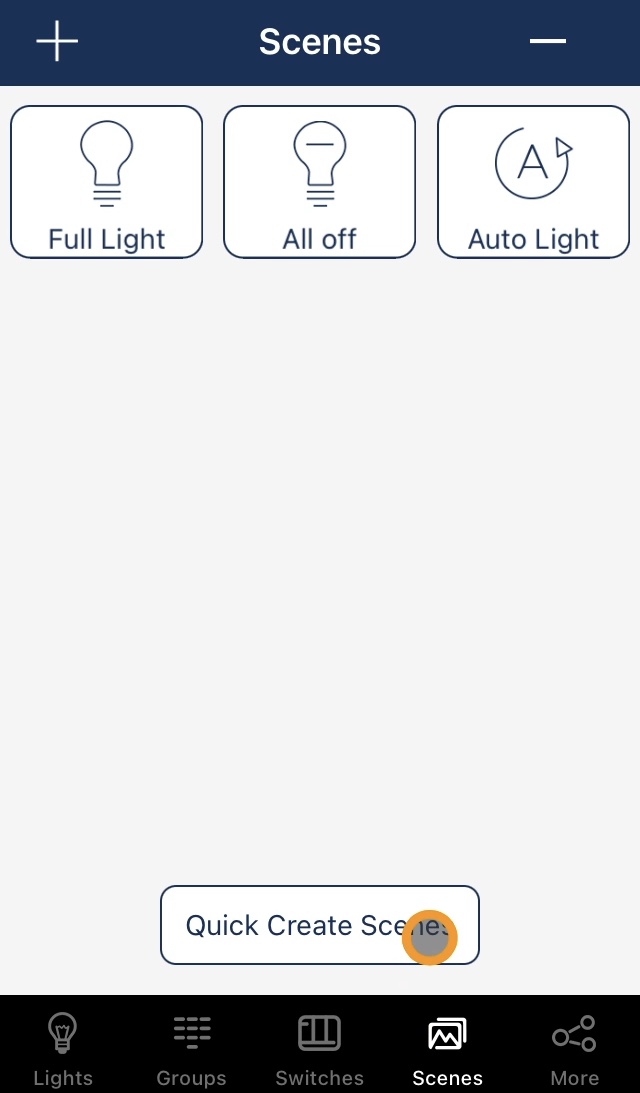640x1093 pixels.
Task: Open the Groups tab
Action: pos(191,1050)
